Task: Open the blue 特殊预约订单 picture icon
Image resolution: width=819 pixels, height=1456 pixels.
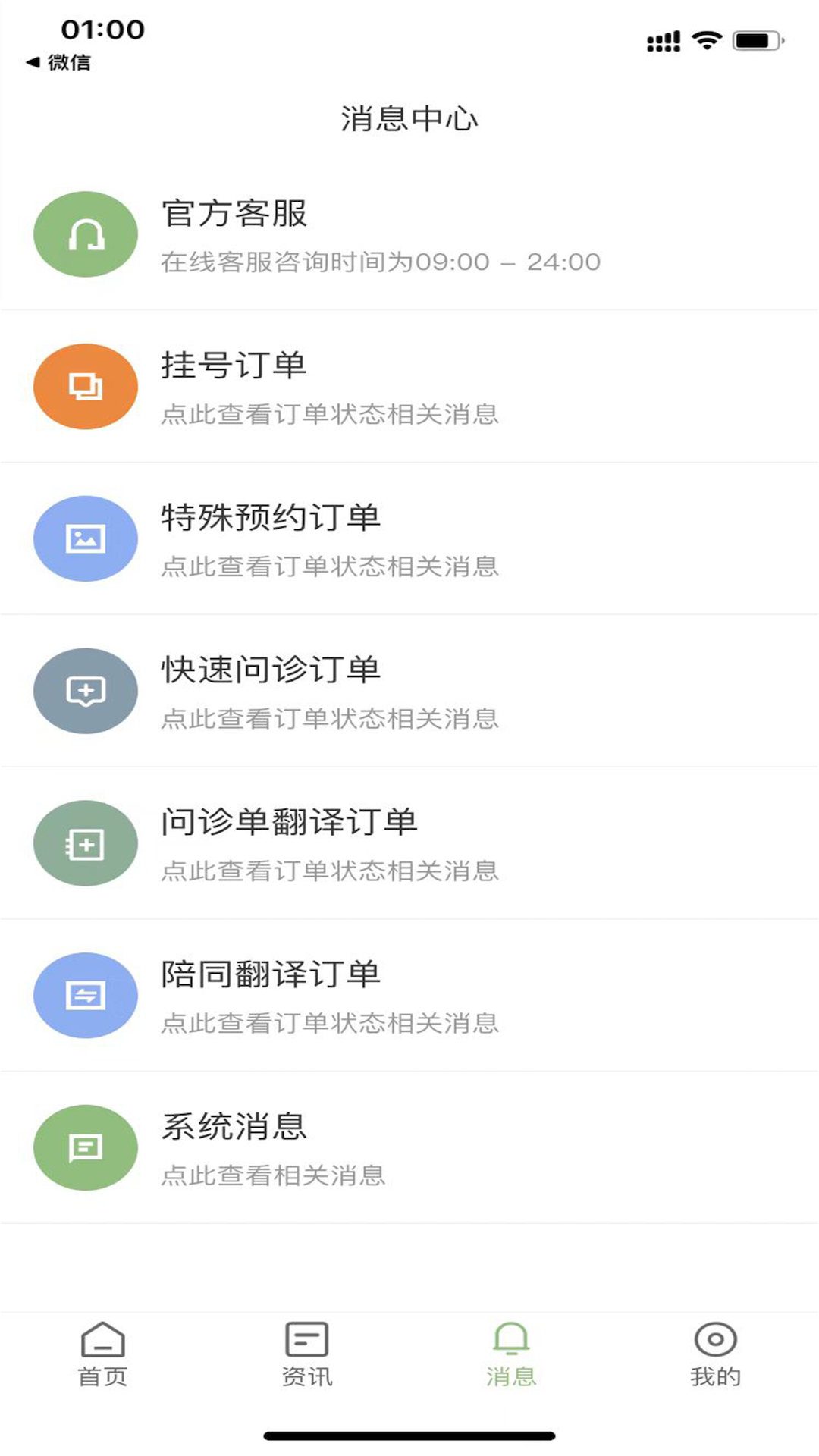Action: [x=86, y=538]
